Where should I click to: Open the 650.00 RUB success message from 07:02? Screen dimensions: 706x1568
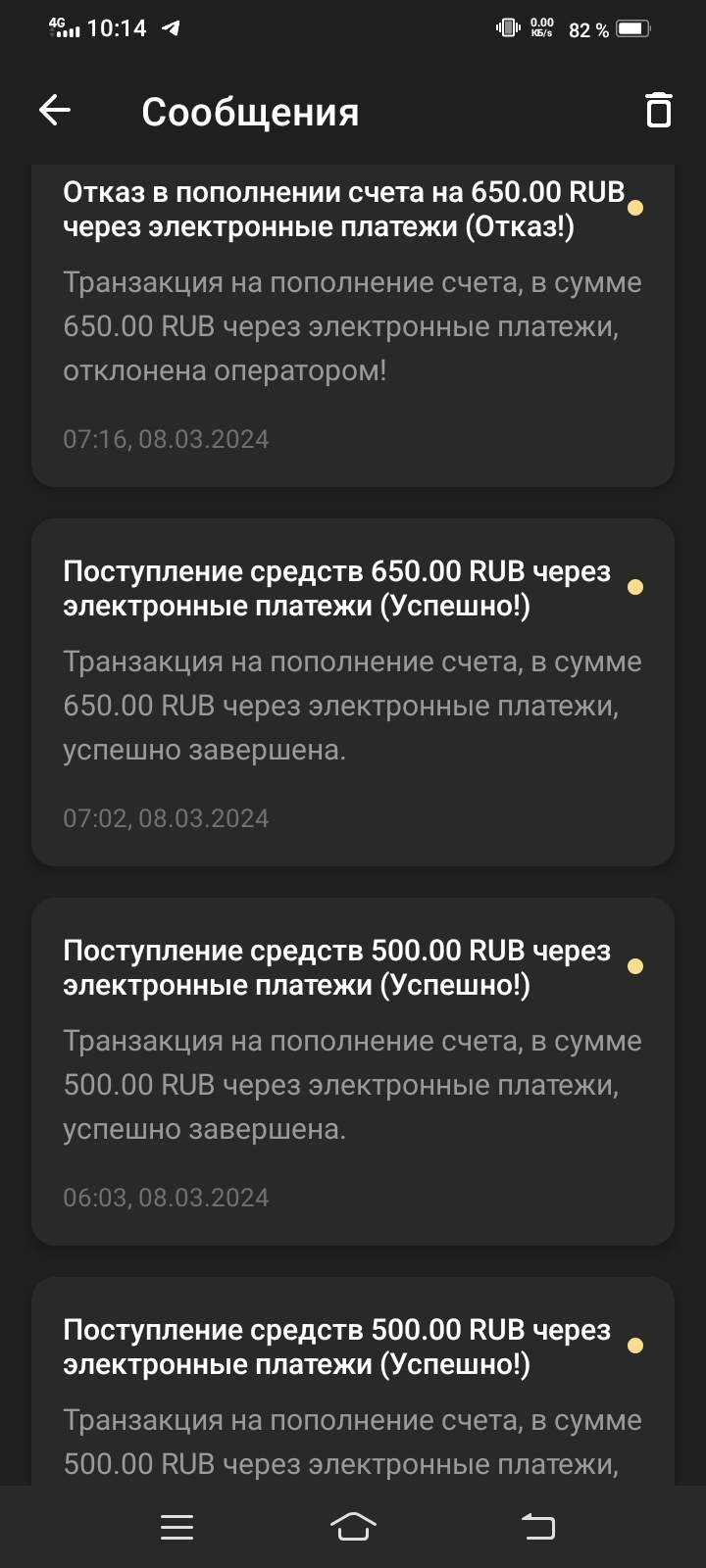[x=353, y=692]
